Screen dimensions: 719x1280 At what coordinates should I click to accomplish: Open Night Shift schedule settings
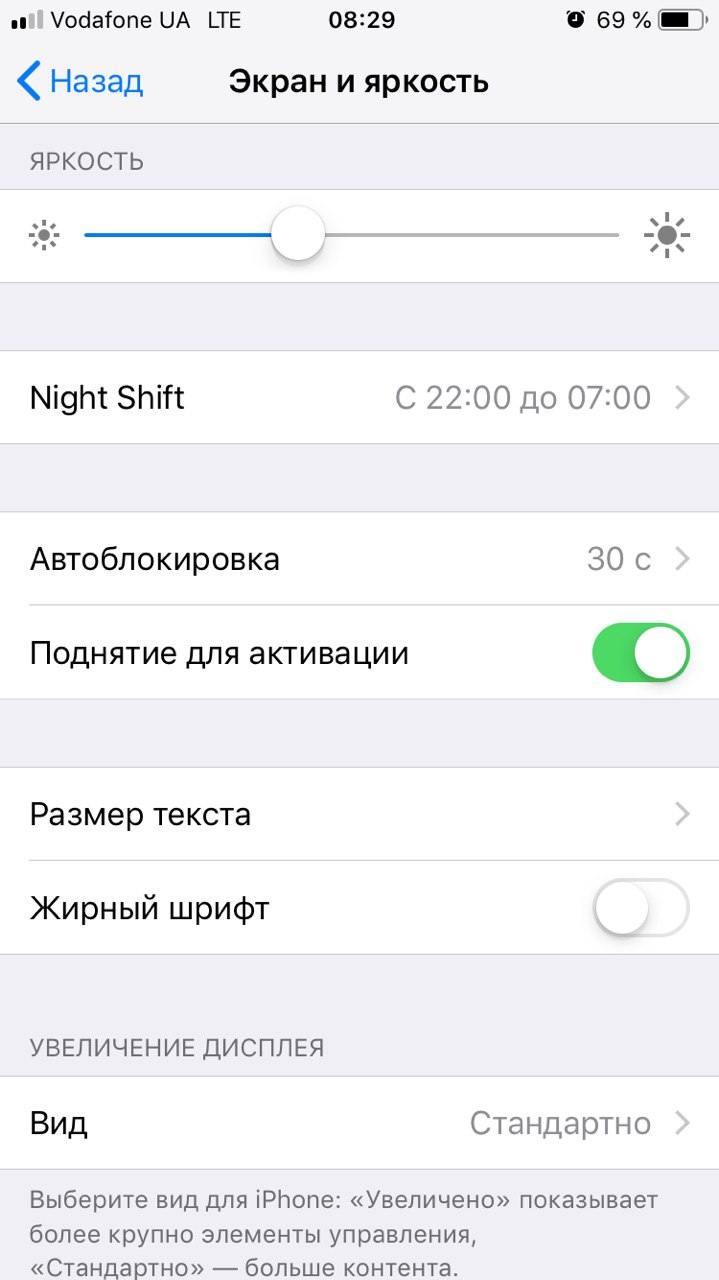[x=359, y=397]
